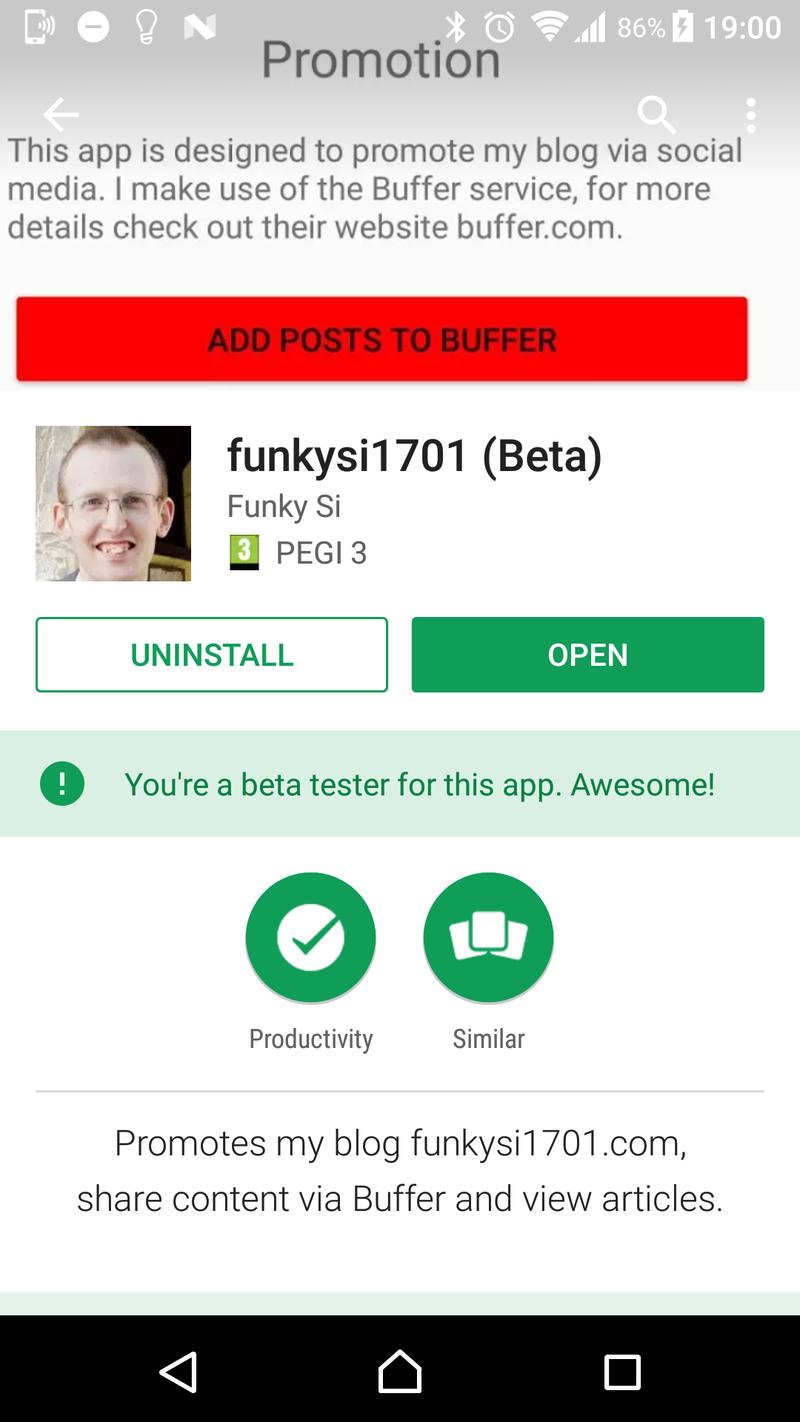800x1422 pixels.
Task: Browse the Productivity category
Action: point(311,937)
